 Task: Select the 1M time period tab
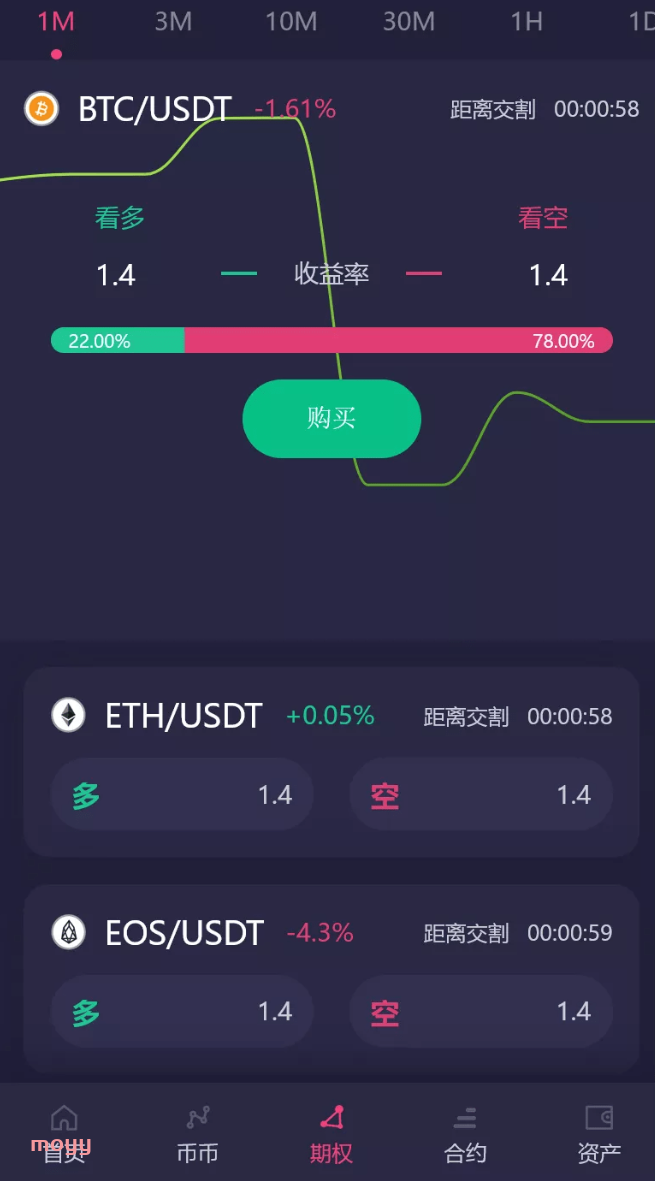click(x=56, y=21)
